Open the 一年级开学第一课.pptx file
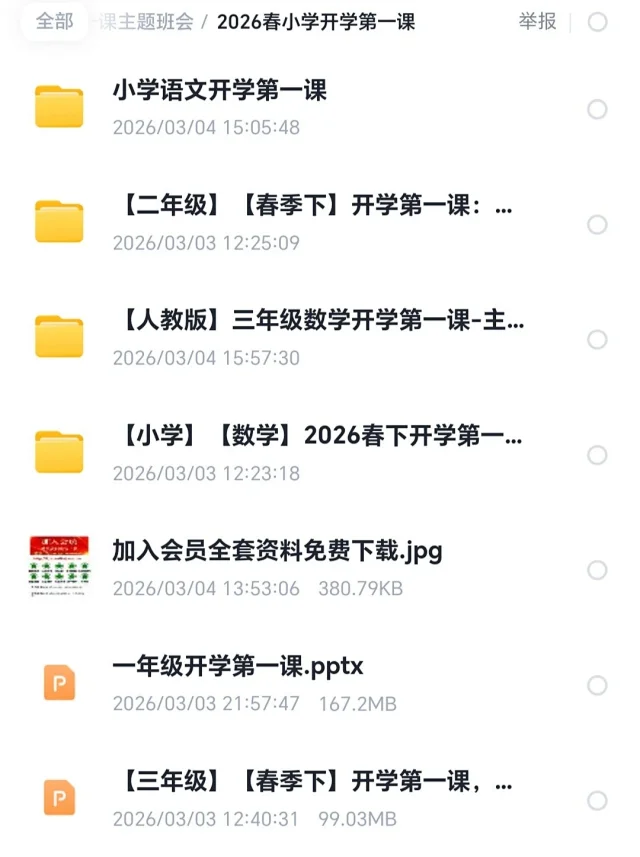640x857 pixels. pos(238,667)
